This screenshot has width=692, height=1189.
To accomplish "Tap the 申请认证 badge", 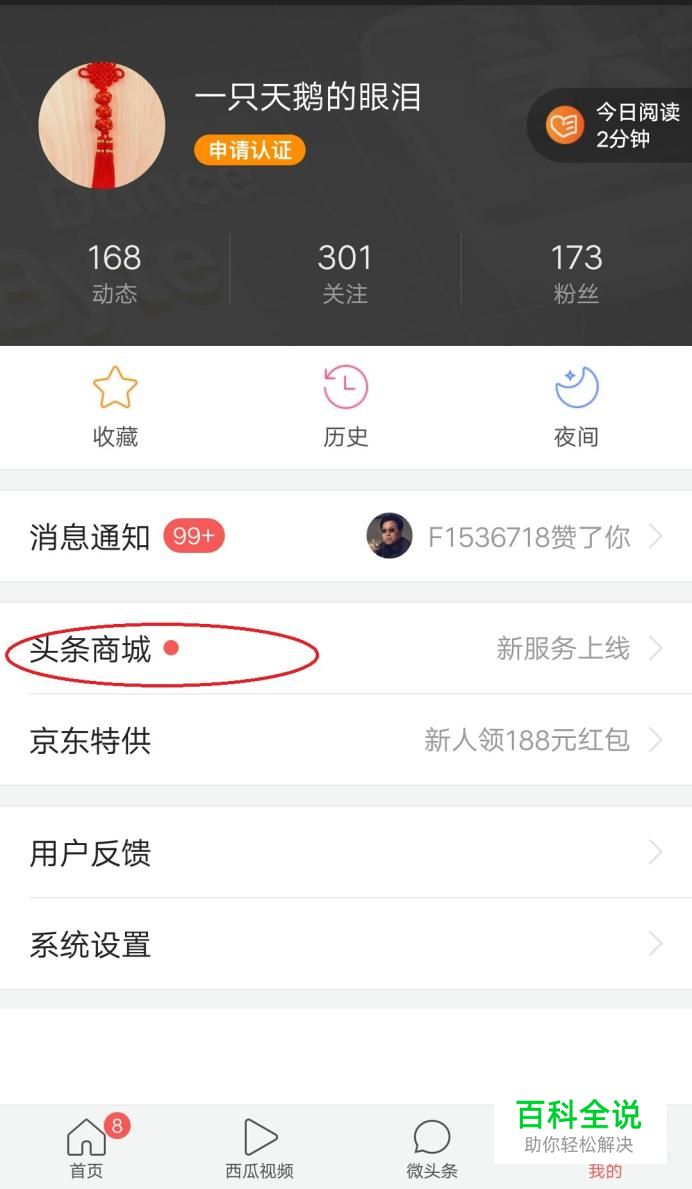I will pyautogui.click(x=250, y=151).
